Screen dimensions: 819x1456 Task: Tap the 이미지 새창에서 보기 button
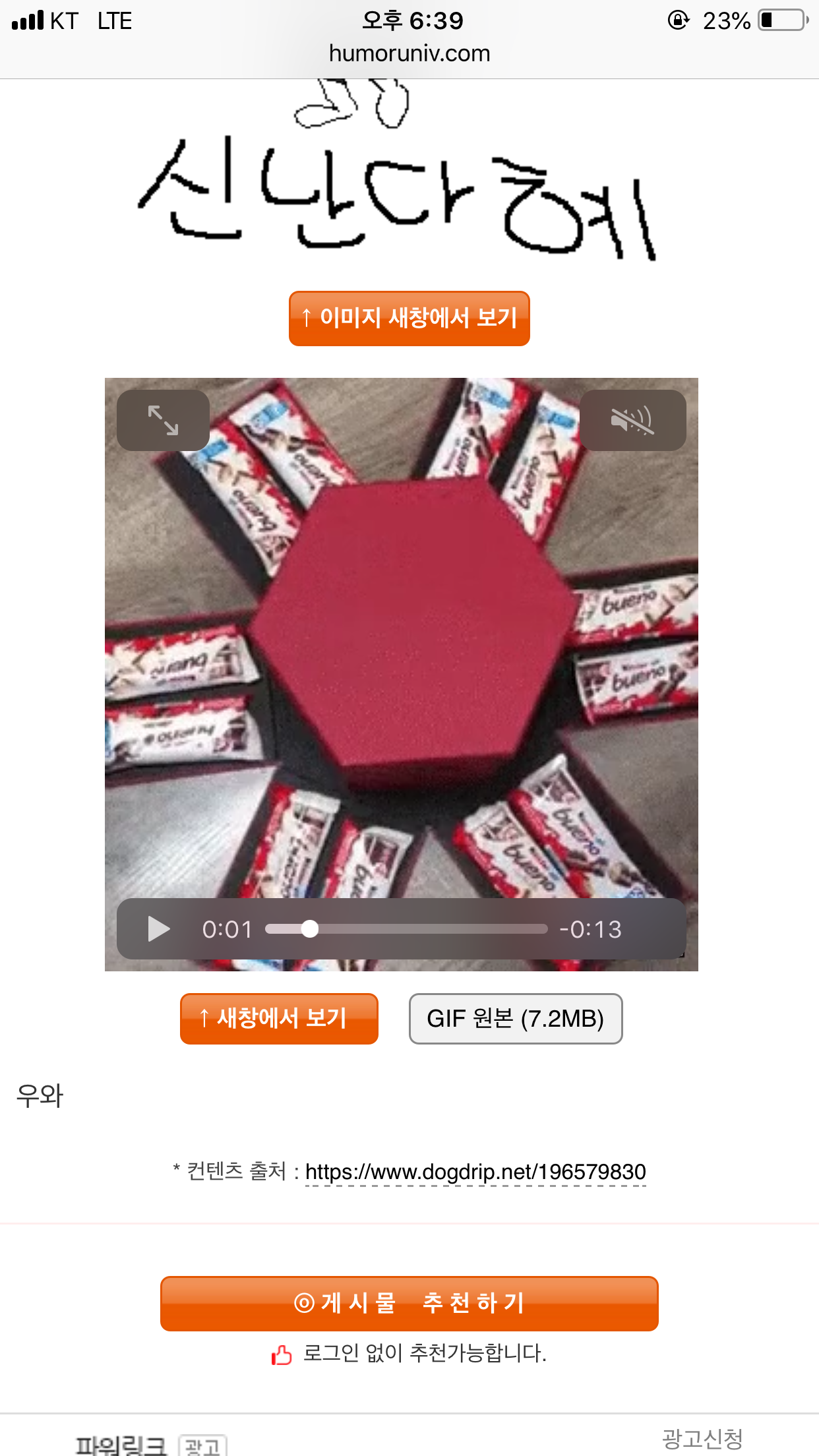point(409,318)
